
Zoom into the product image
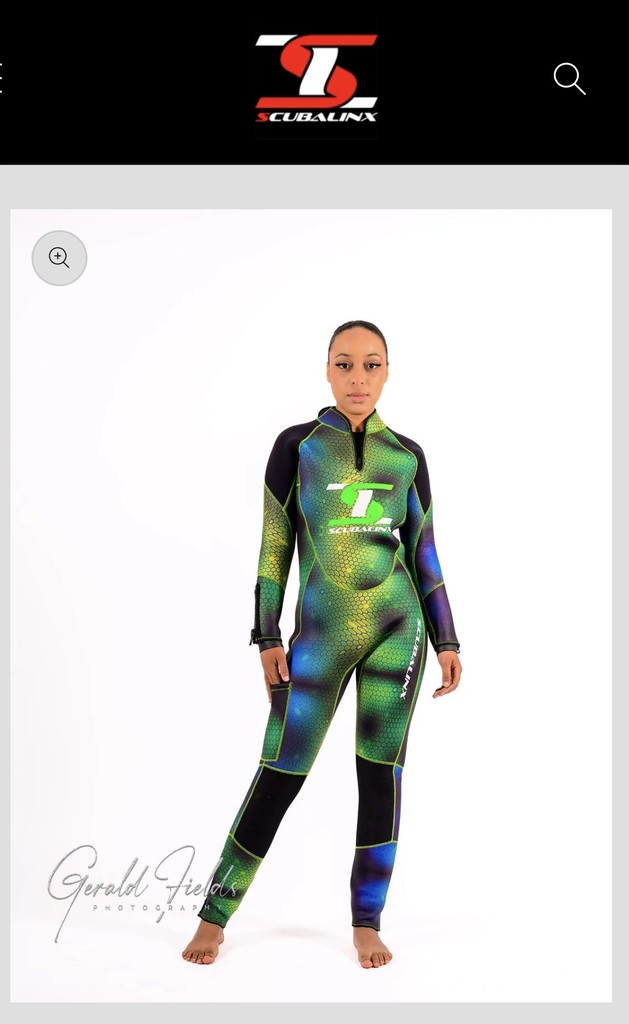59,258
